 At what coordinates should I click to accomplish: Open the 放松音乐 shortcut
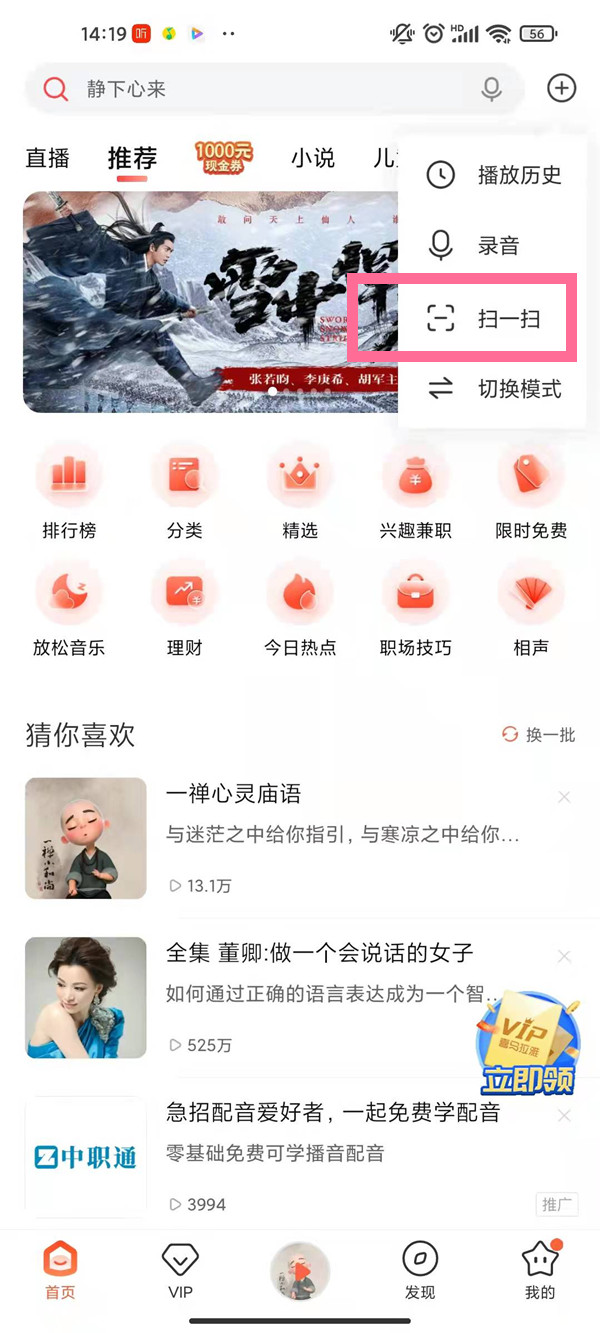coord(69,609)
